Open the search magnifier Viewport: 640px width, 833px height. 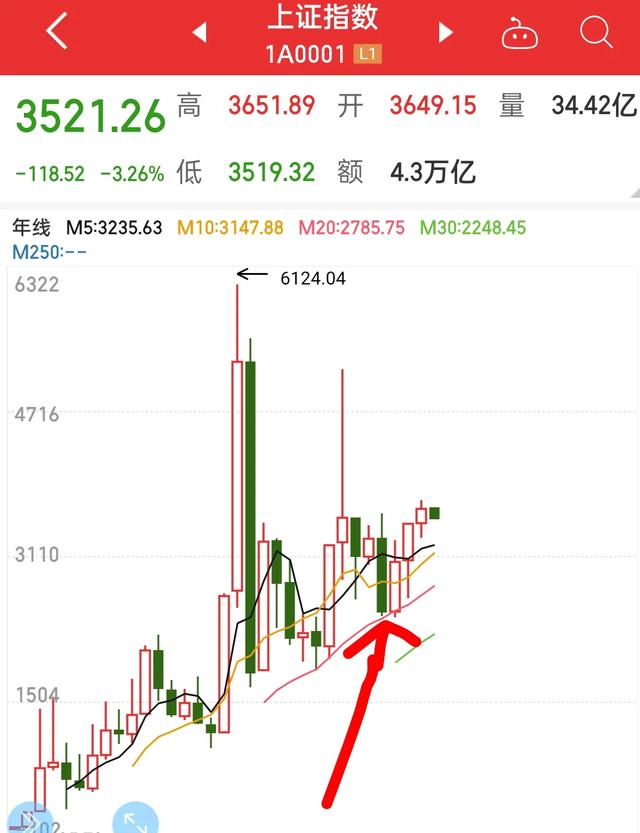[x=596, y=33]
